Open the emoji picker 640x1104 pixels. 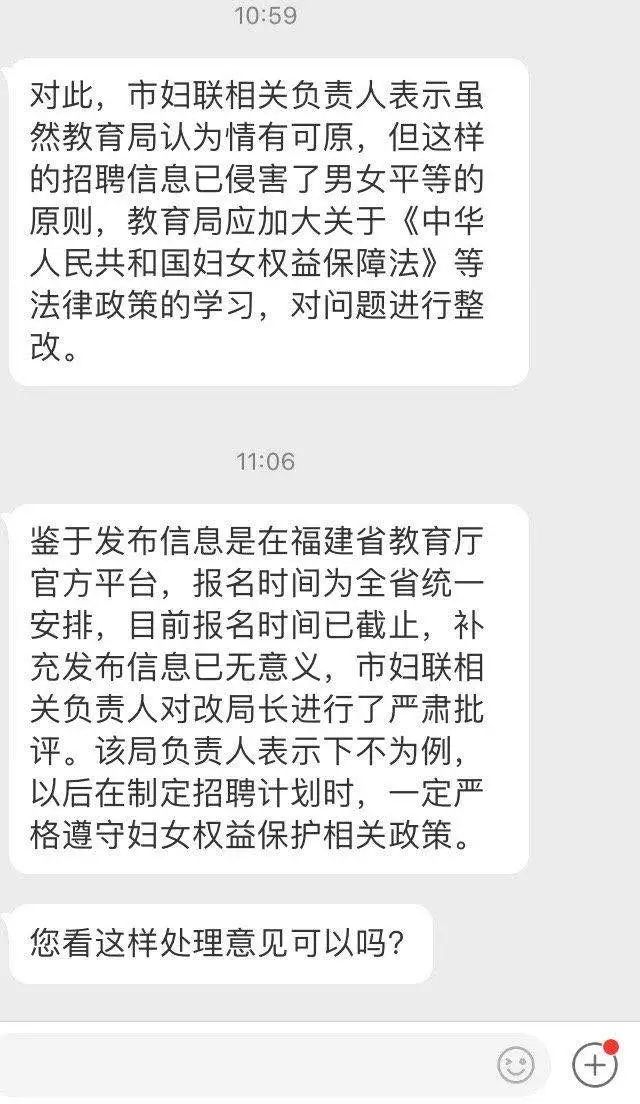[x=516, y=1064]
